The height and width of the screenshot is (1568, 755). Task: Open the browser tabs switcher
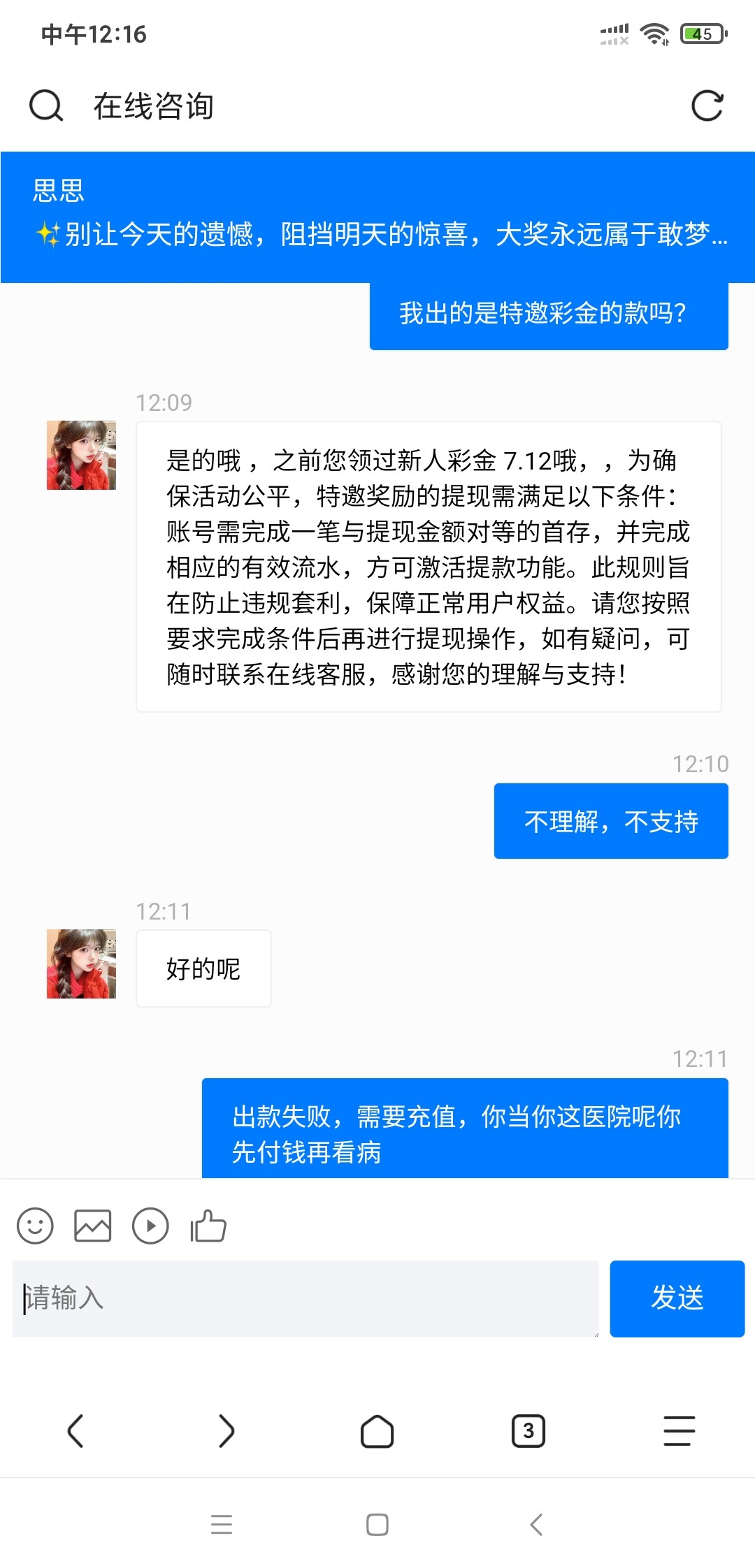click(528, 1430)
